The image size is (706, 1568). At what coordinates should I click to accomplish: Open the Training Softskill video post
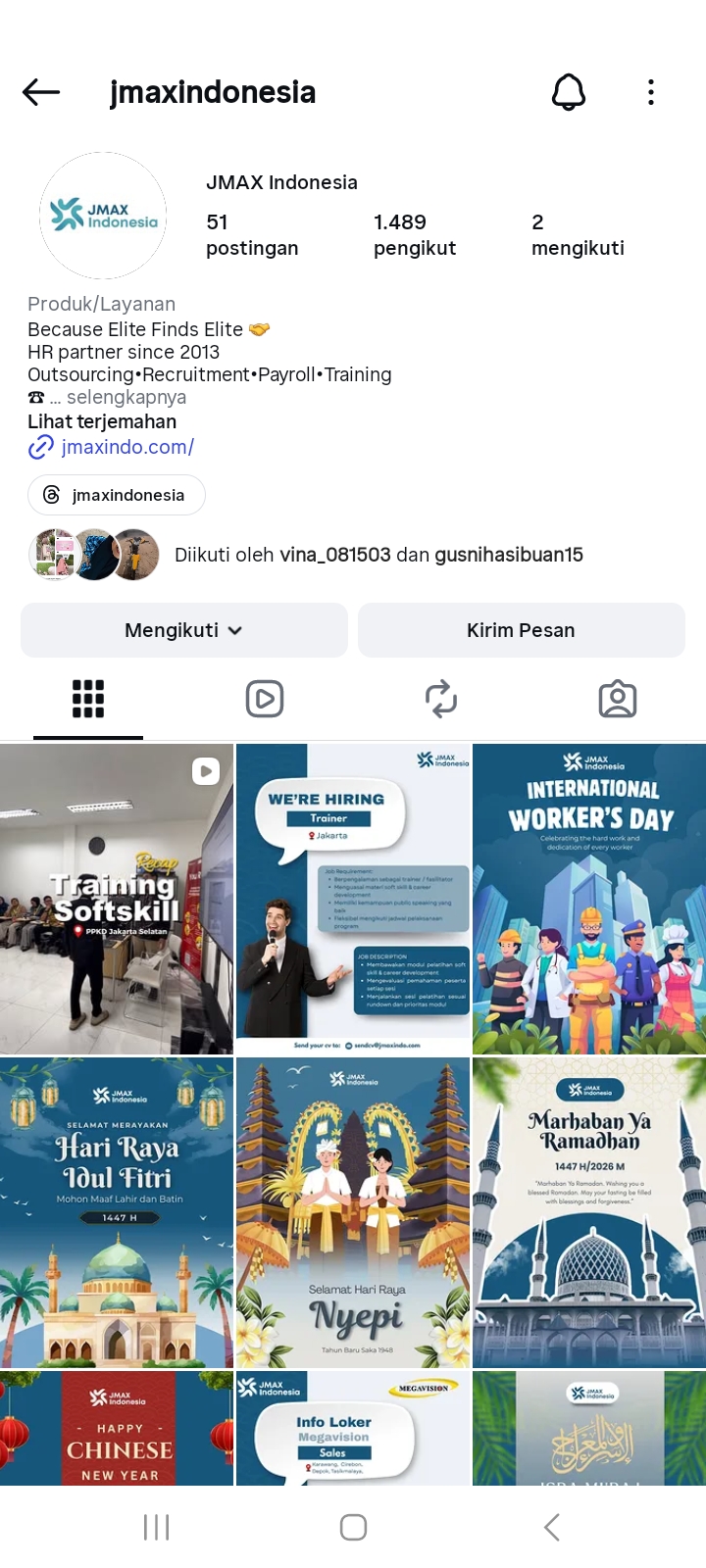[x=117, y=899]
